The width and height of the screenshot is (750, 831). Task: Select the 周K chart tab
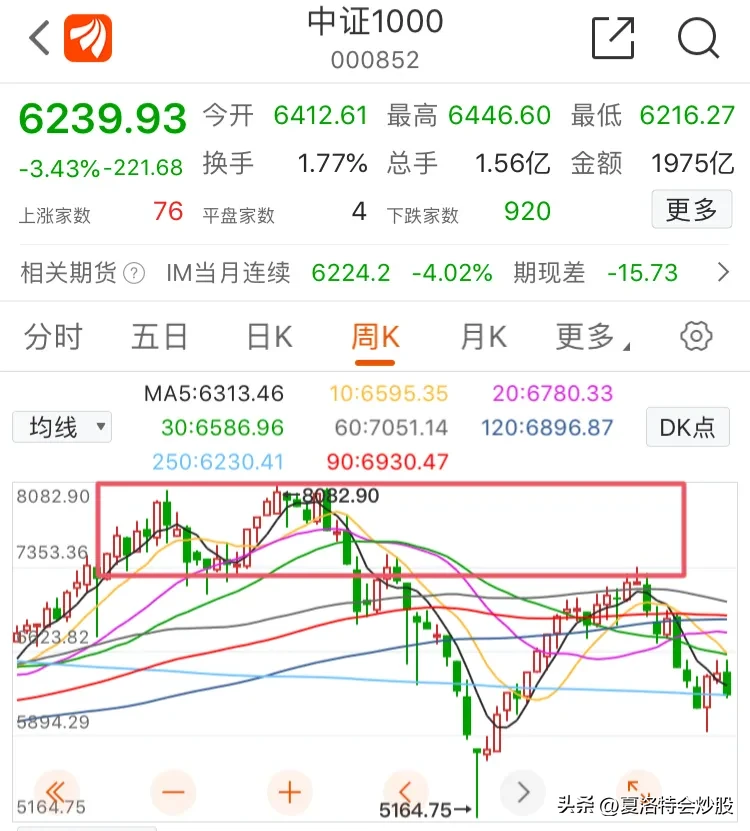point(375,337)
